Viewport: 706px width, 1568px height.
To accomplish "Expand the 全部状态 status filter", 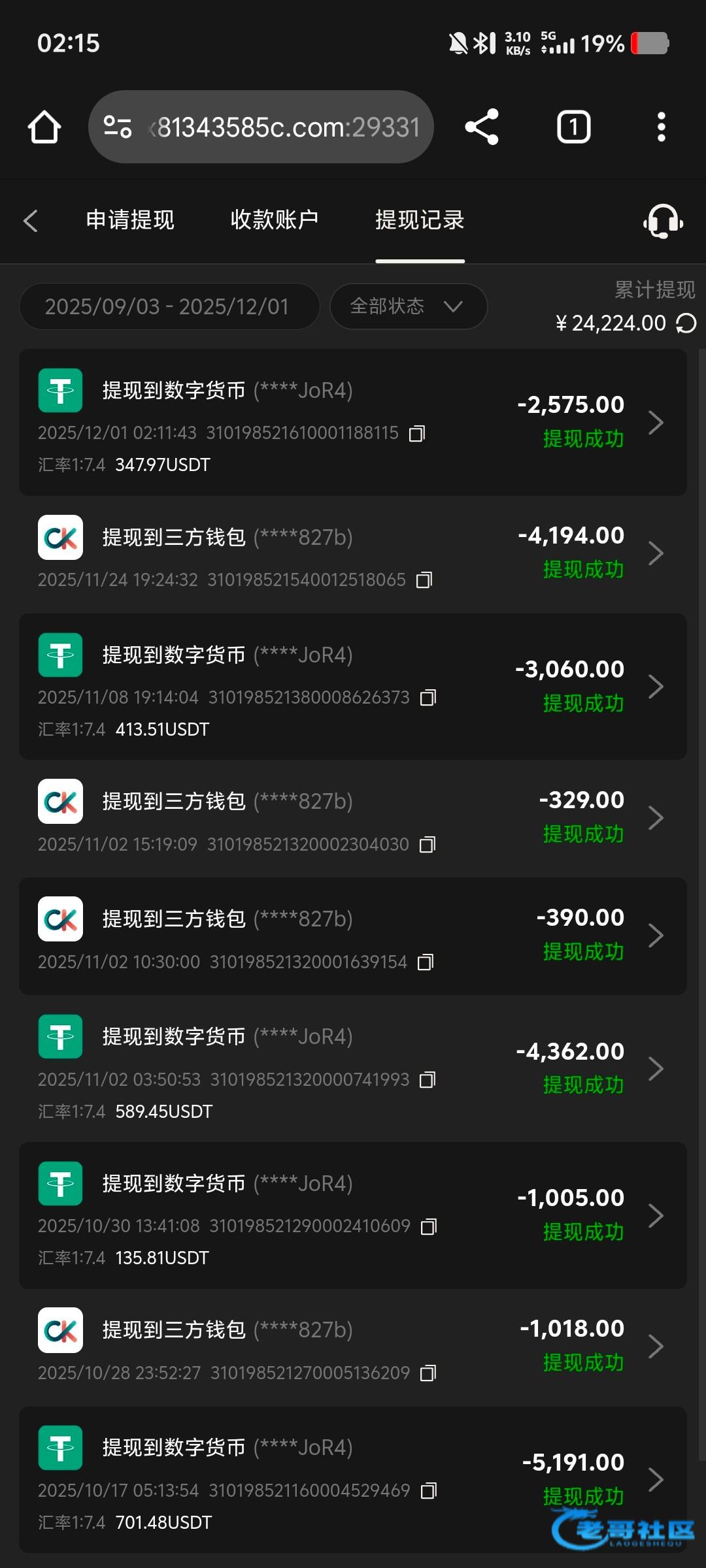I will [x=408, y=306].
